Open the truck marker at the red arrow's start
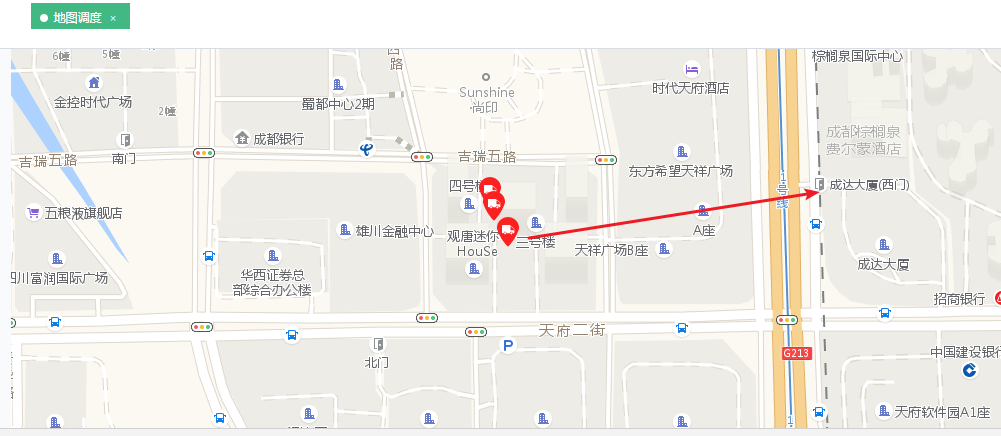 tap(508, 230)
